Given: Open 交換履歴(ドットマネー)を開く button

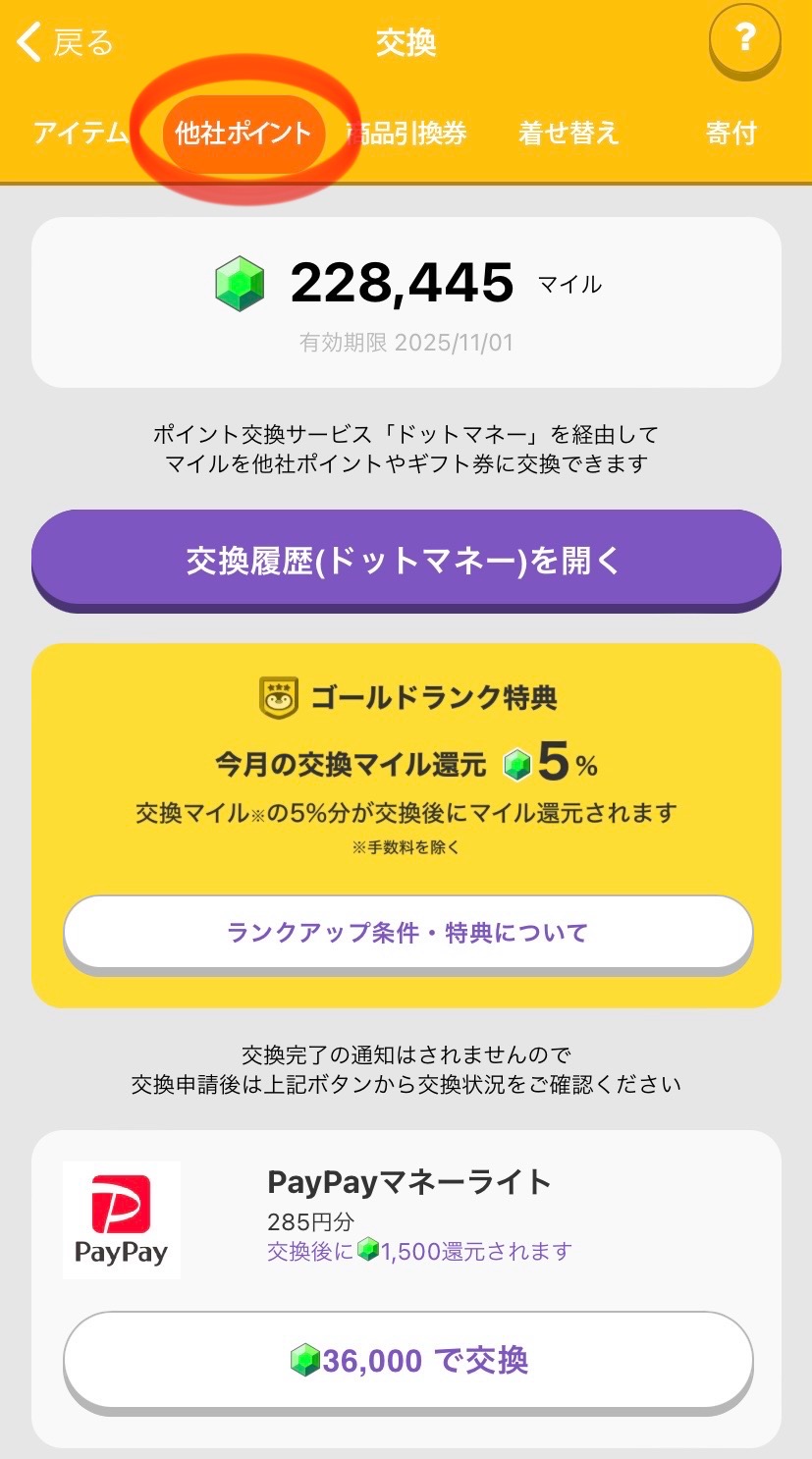Looking at the screenshot, I should (406, 561).
